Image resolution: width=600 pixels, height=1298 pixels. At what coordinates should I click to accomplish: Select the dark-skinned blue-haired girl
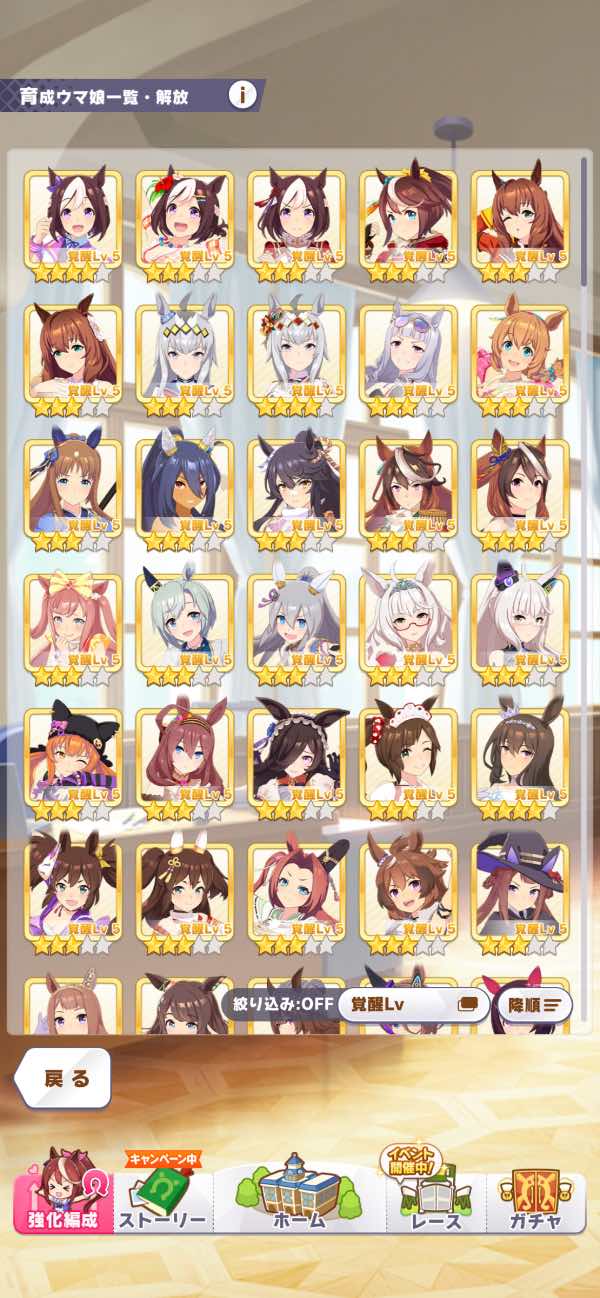coord(185,489)
